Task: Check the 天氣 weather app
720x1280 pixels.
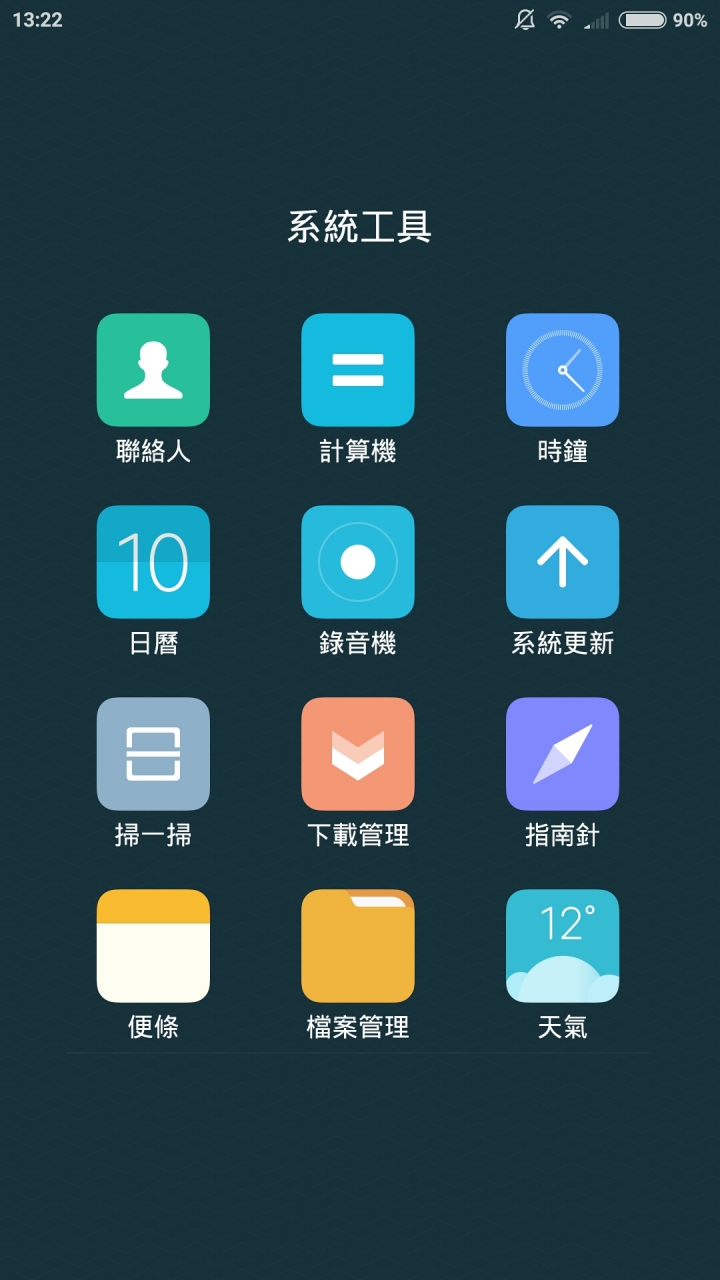Action: pos(562,946)
